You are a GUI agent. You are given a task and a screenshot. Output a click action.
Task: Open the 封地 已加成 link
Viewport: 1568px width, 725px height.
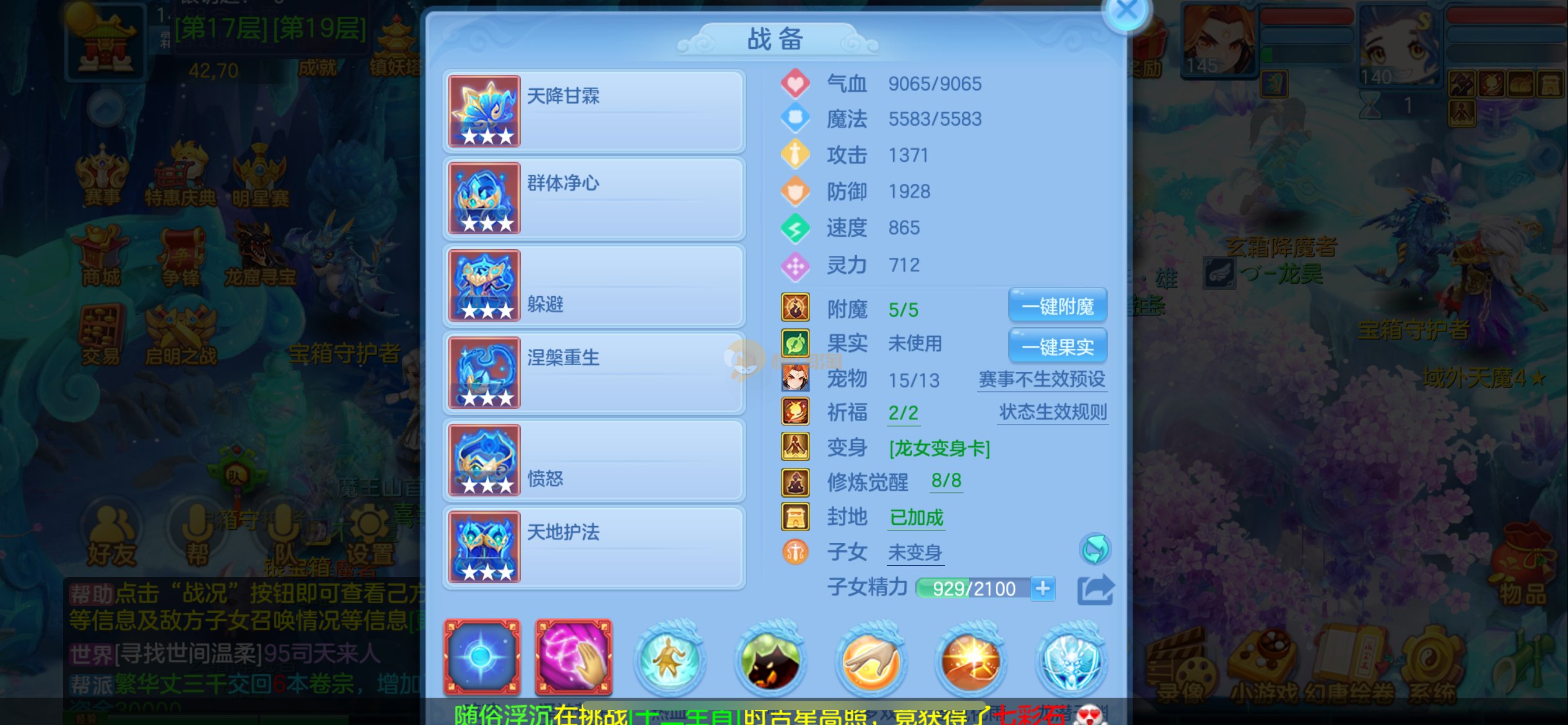[x=916, y=517]
